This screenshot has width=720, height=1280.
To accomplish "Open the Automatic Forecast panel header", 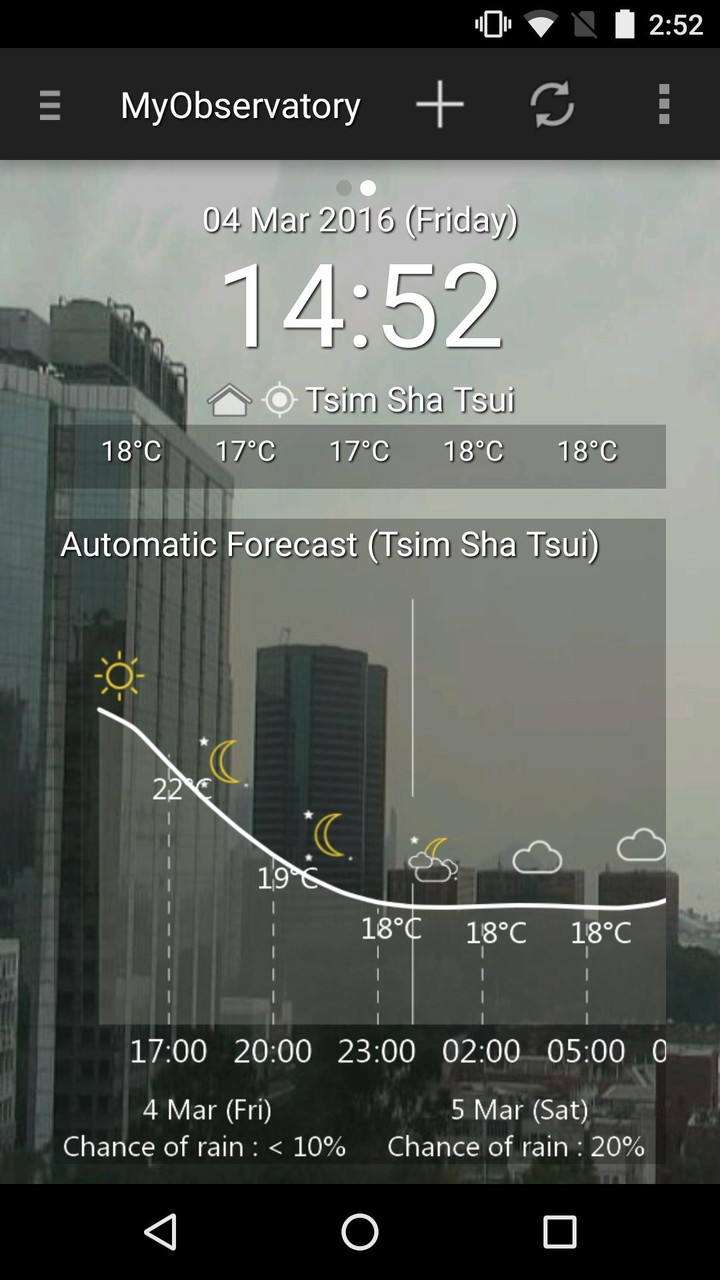I will [x=330, y=545].
